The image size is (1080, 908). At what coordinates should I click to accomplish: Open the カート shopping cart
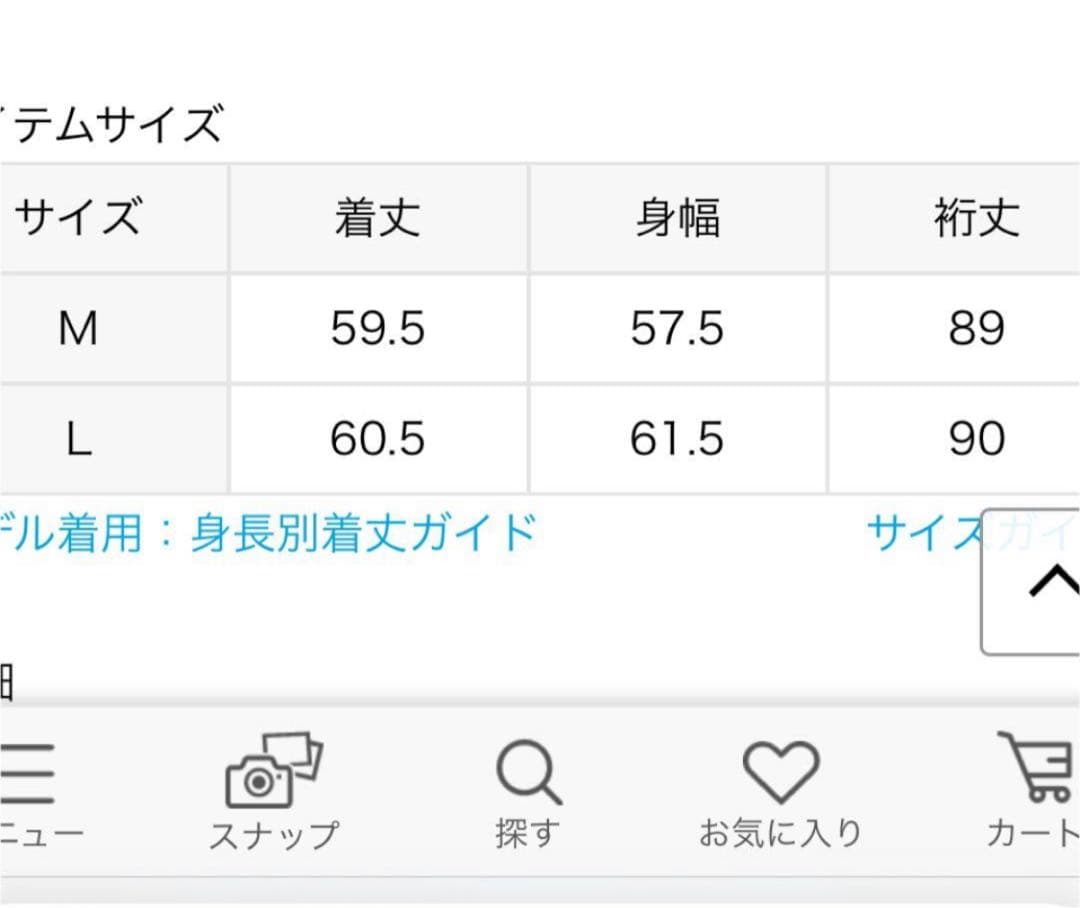coord(1035,792)
